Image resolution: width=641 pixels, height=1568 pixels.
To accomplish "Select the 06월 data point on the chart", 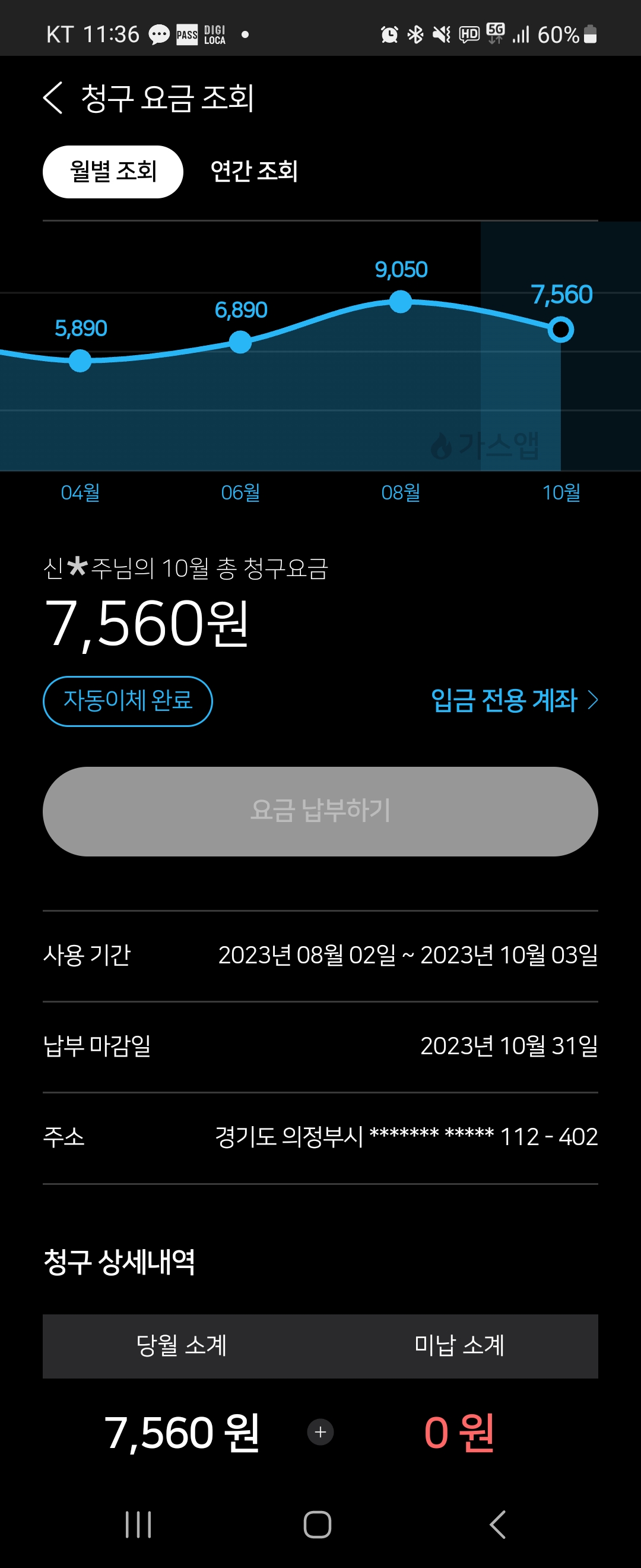I will click(240, 342).
